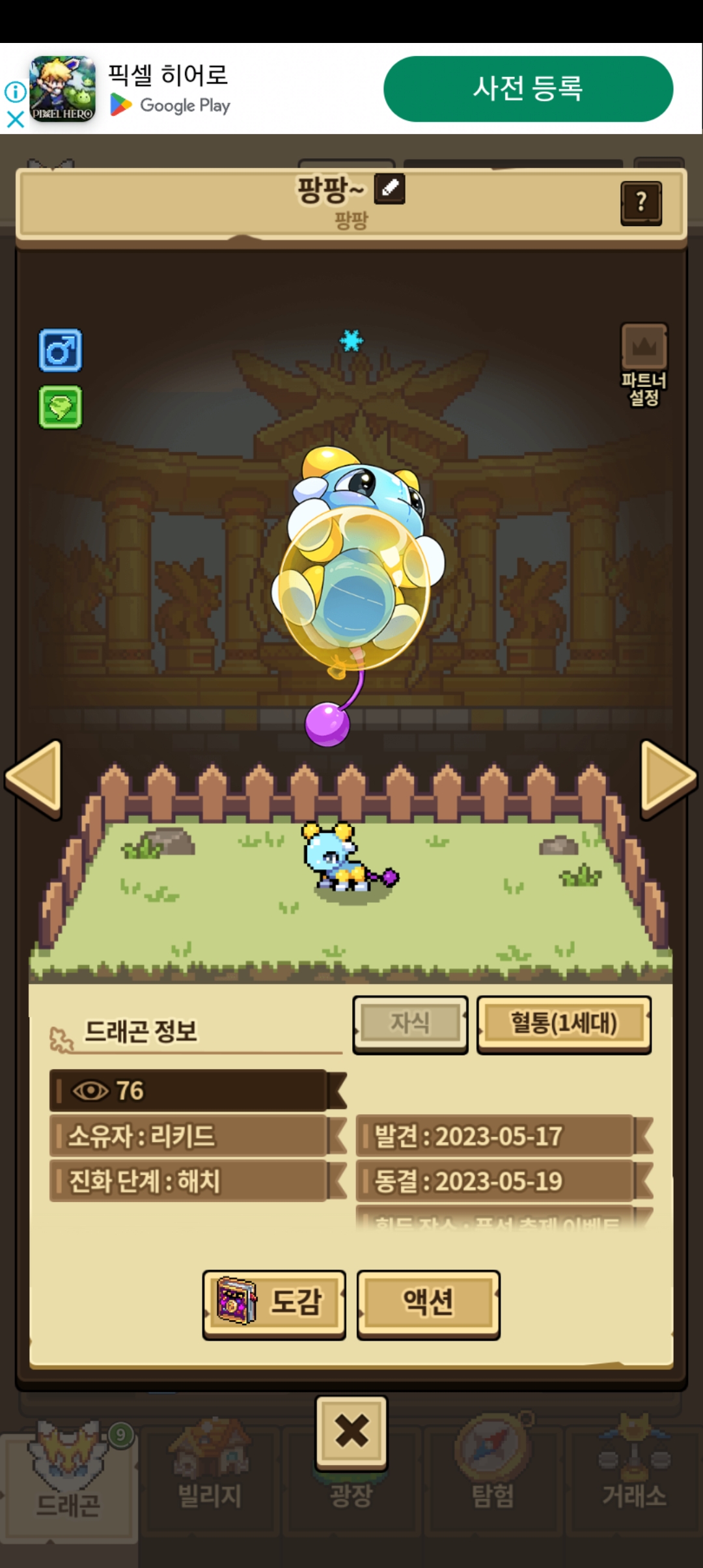The image size is (703, 1568).
Task: Tap the 자식 button
Action: click(410, 1024)
